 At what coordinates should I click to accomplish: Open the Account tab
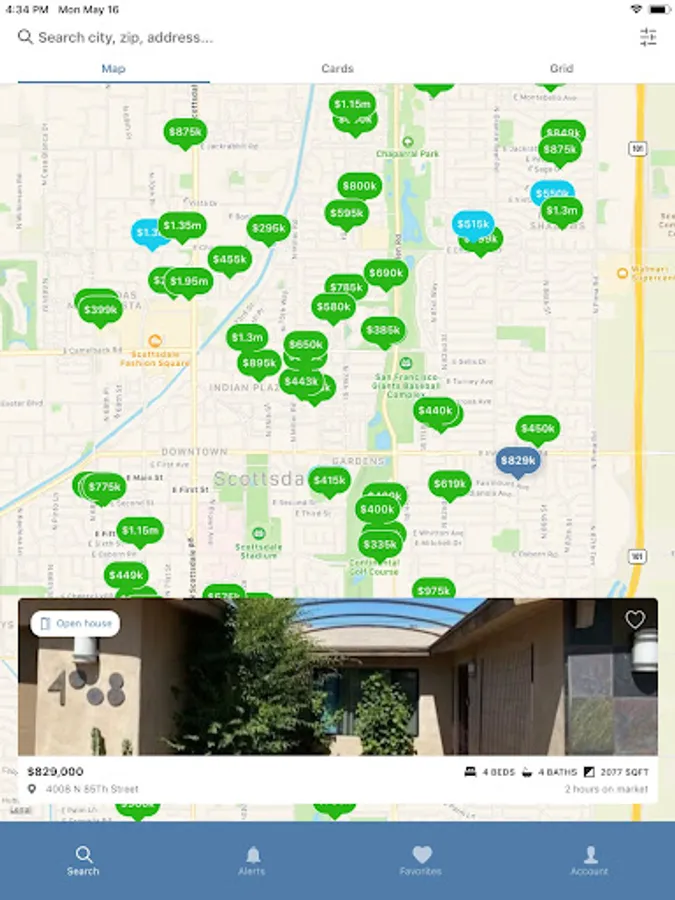pyautogui.click(x=589, y=860)
